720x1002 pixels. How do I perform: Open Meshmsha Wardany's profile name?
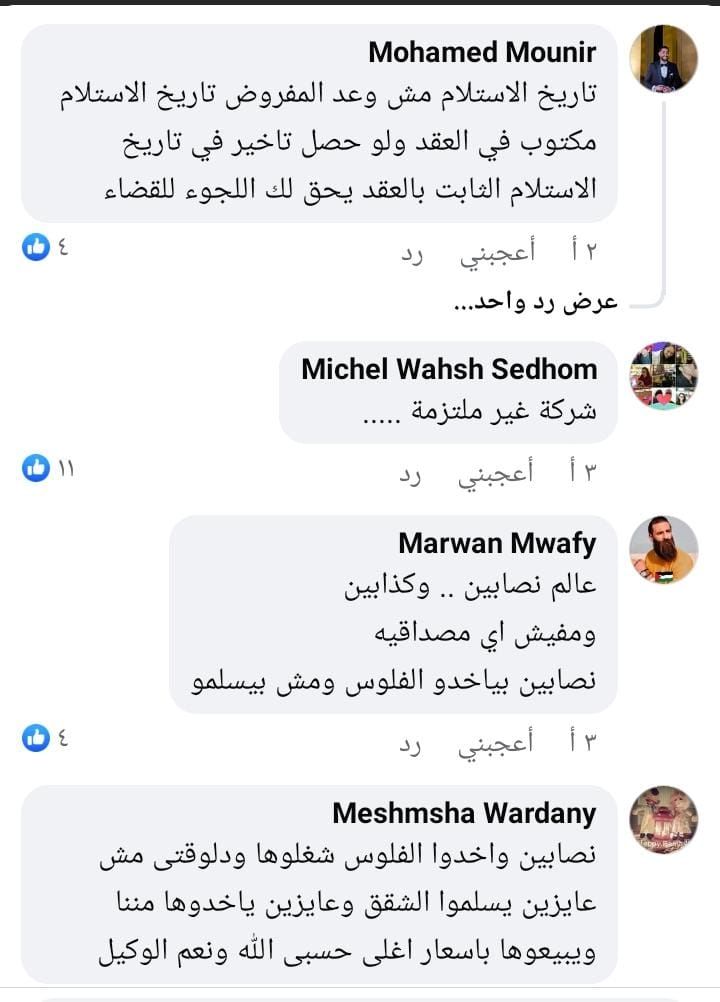click(464, 814)
